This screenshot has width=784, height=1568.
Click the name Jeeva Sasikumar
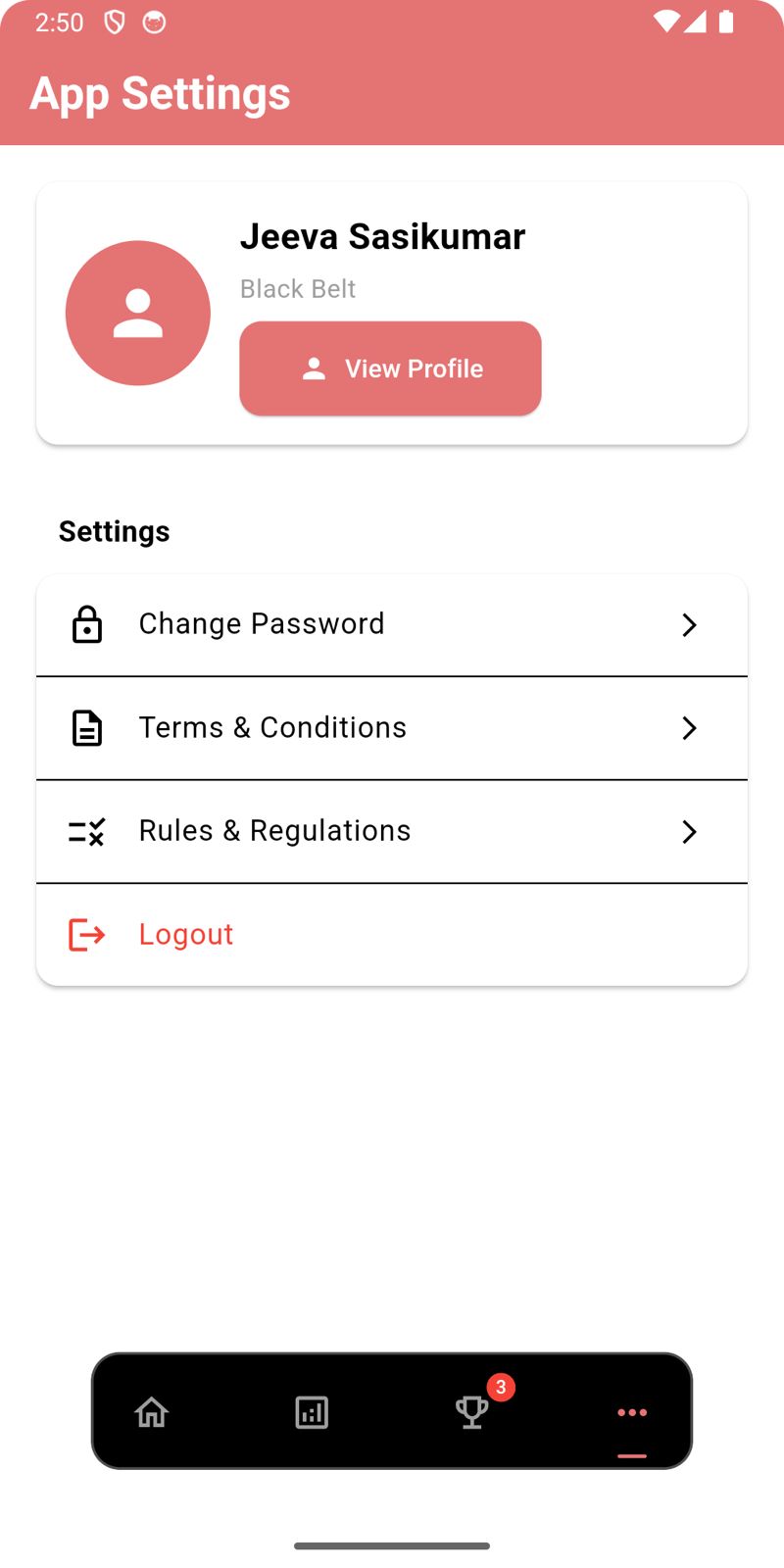[x=384, y=236]
